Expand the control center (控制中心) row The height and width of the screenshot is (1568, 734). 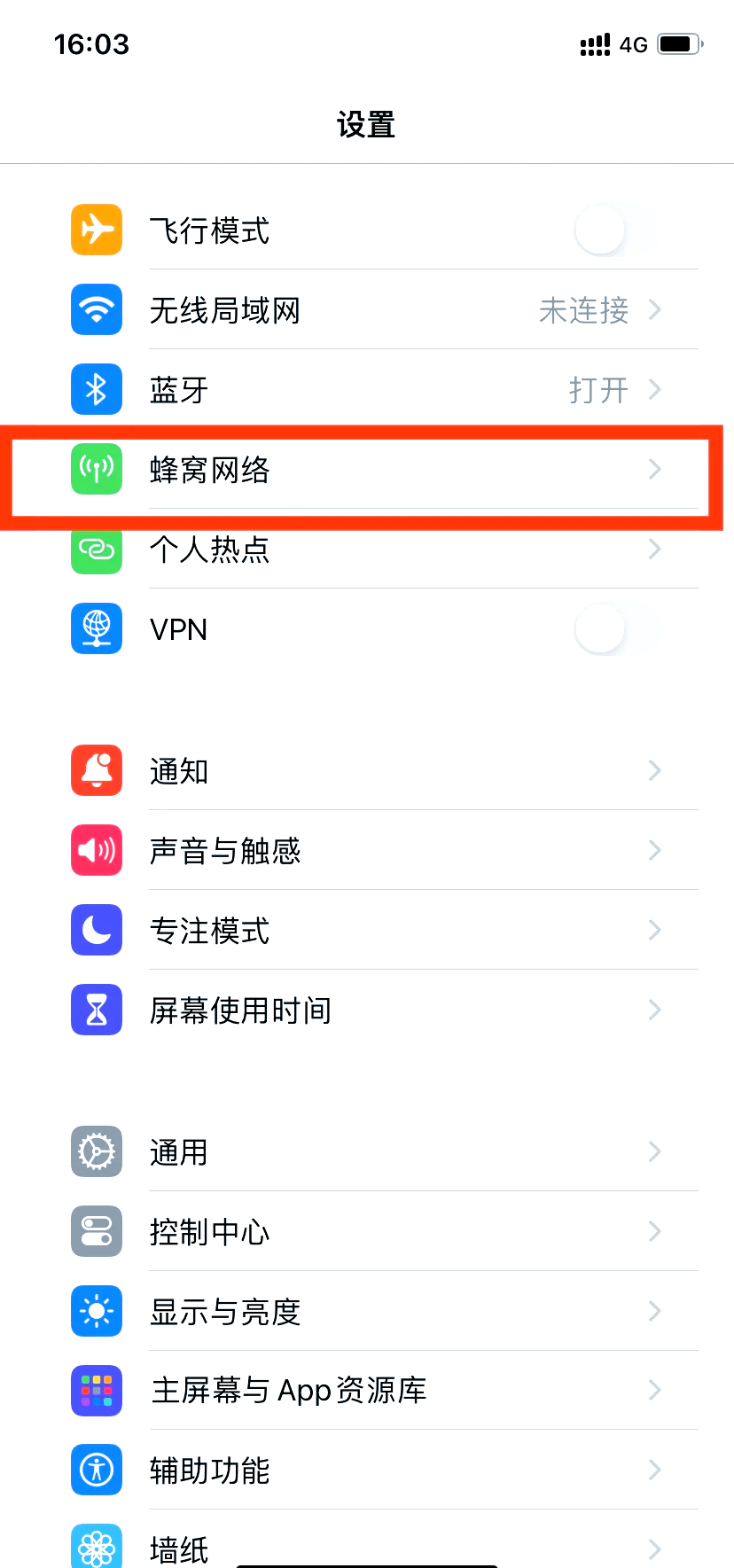coord(367,1231)
